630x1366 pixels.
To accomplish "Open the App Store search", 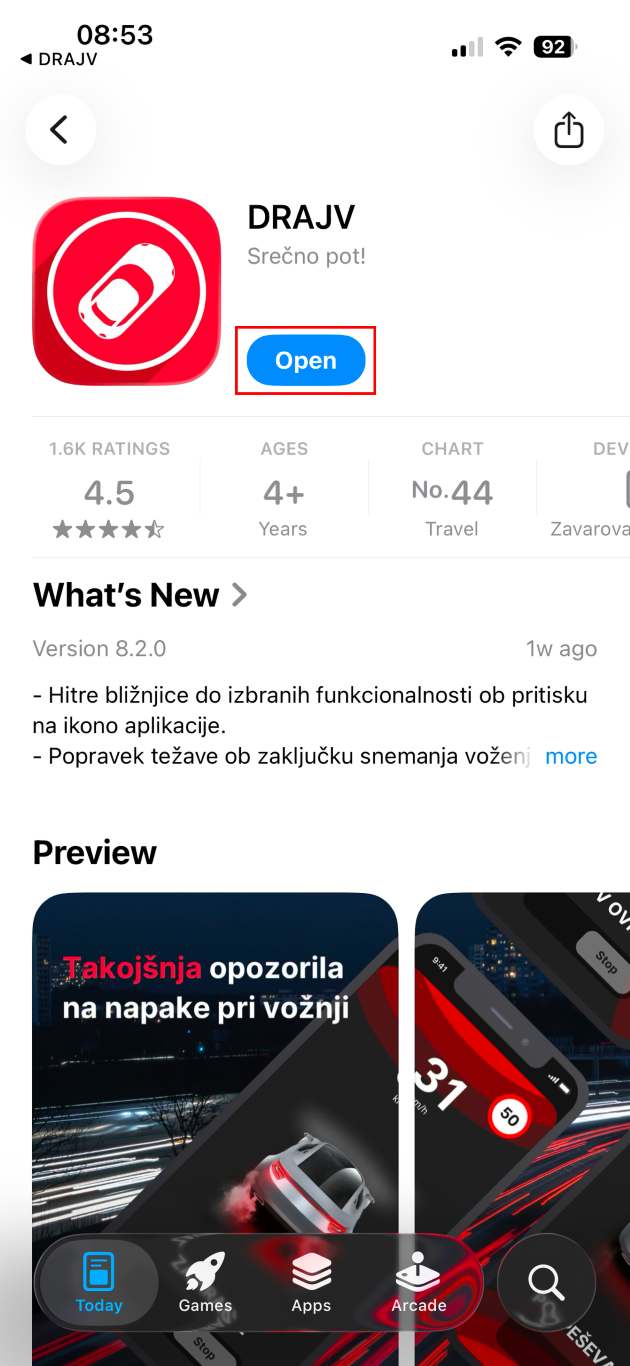I will coord(546,1281).
